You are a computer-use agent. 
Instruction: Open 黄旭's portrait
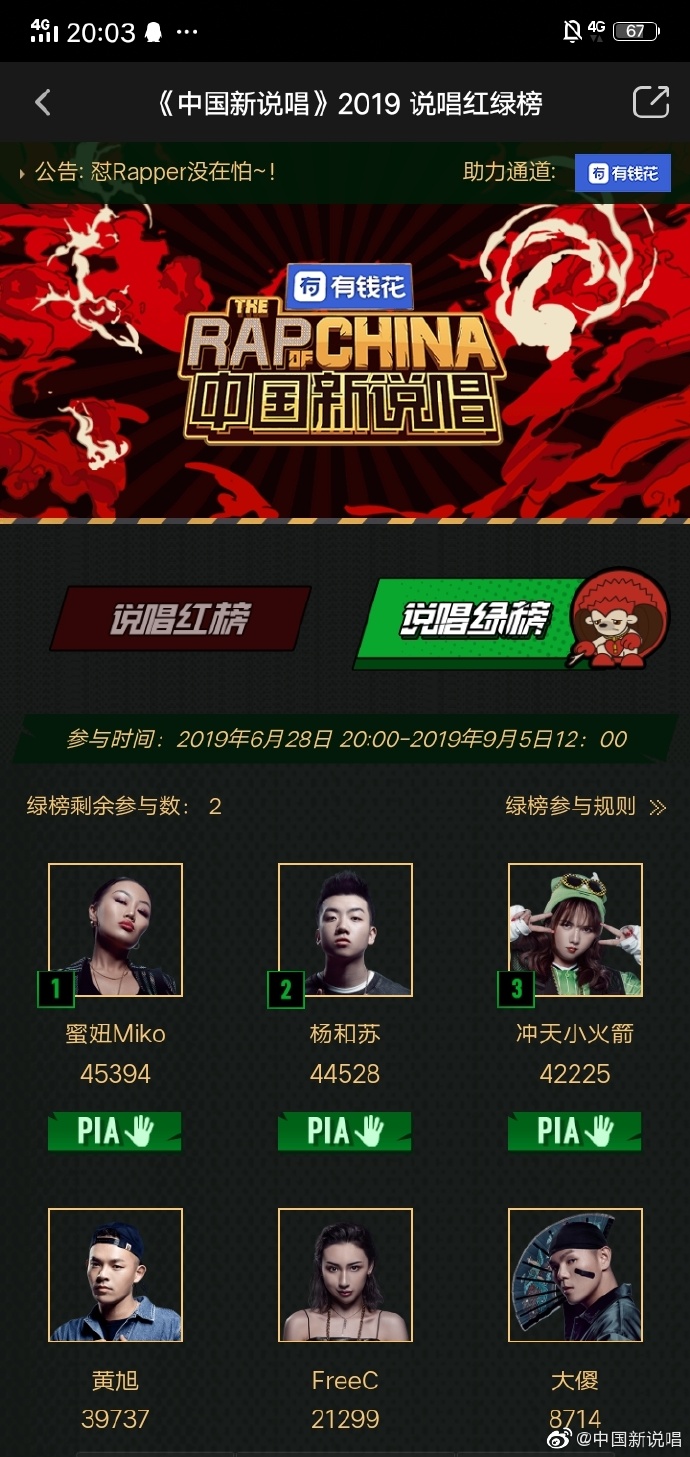(115, 1275)
